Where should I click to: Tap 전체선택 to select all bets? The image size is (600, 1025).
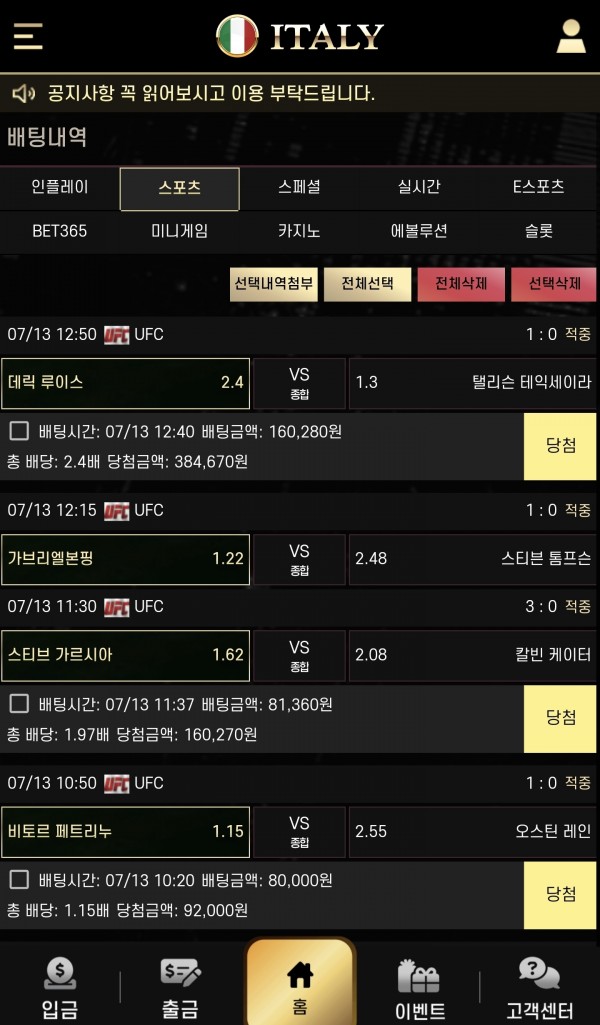click(x=367, y=284)
